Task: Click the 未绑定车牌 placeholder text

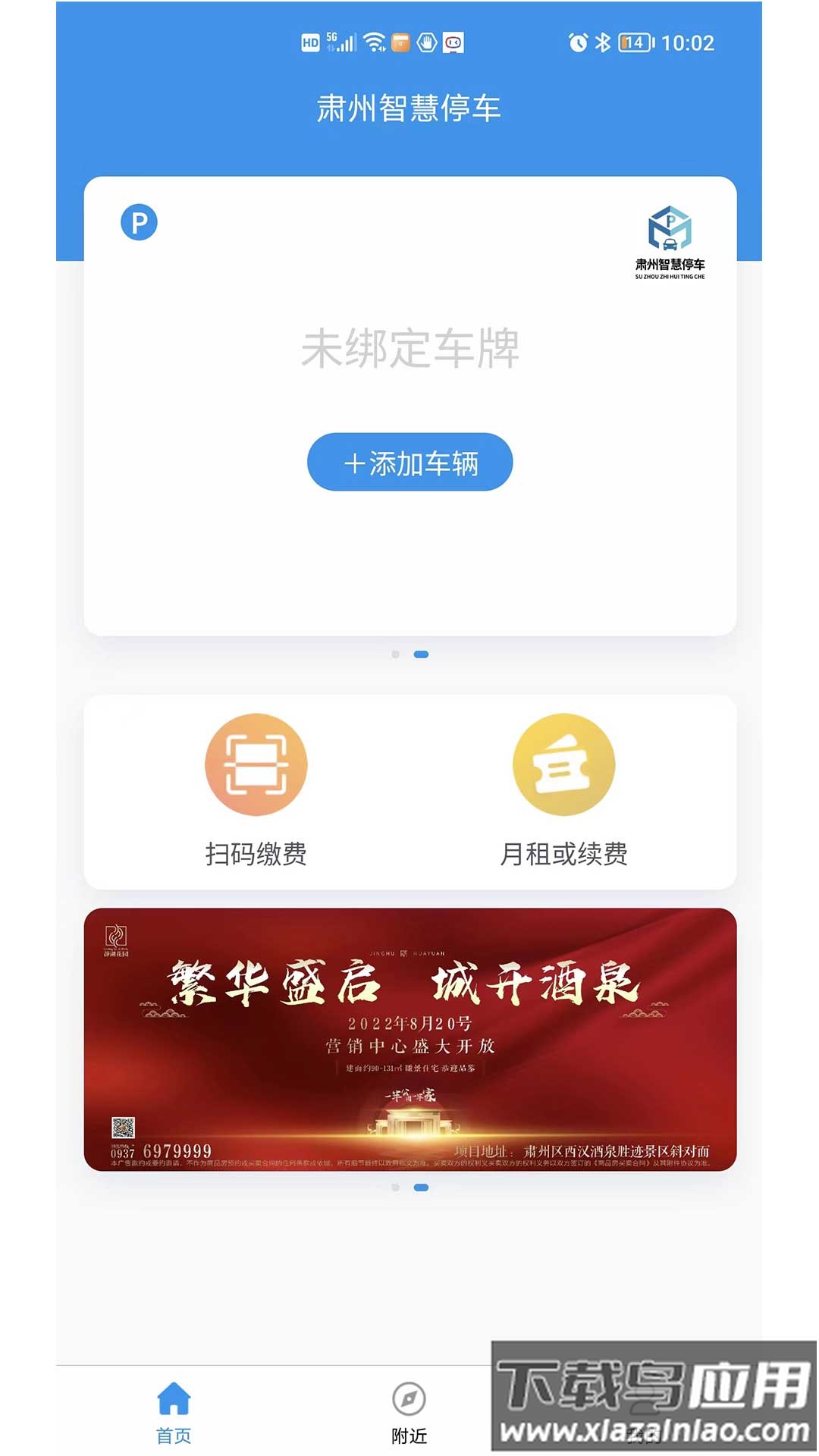Action: 409,347
